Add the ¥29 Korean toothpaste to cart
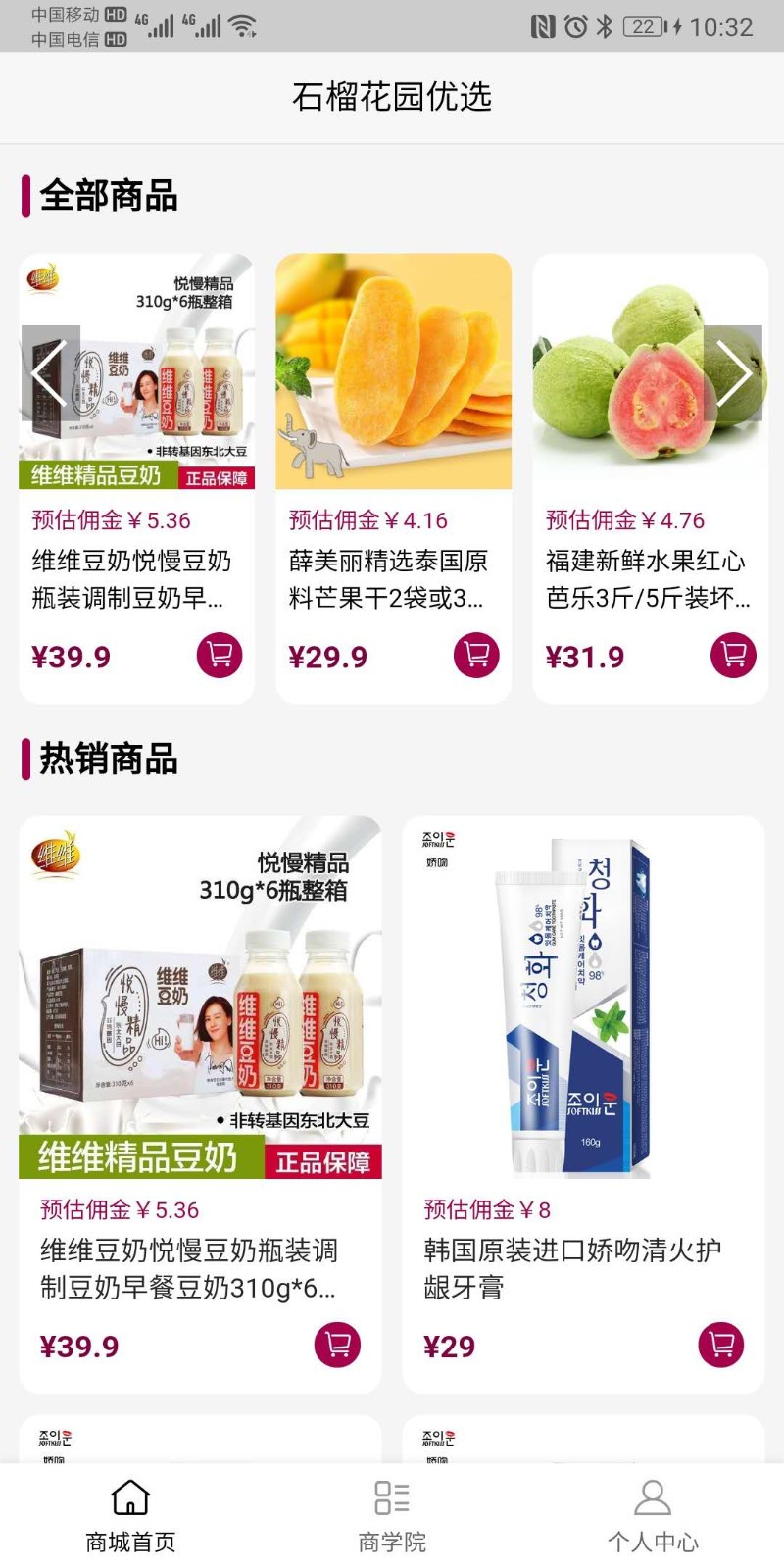Image resolution: width=784 pixels, height=1568 pixels. pyautogui.click(x=721, y=1345)
